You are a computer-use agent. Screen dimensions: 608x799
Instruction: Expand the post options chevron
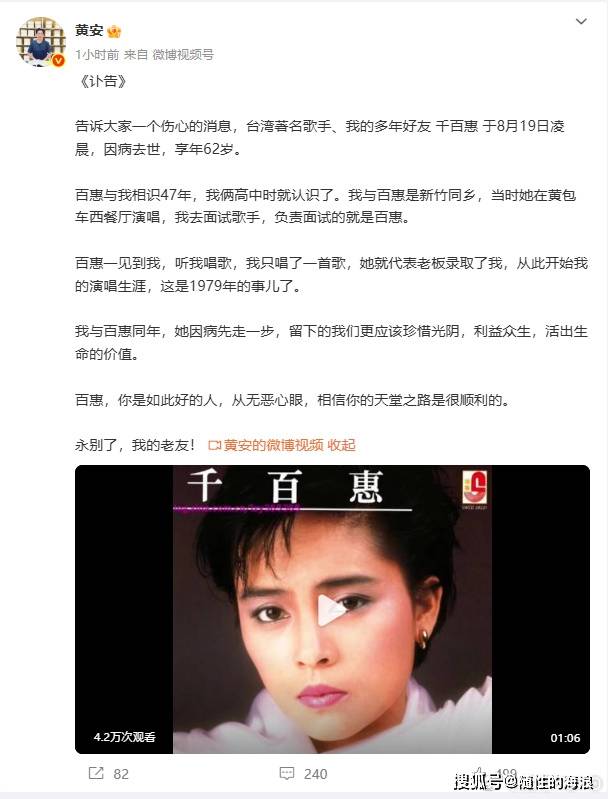pos(581,21)
